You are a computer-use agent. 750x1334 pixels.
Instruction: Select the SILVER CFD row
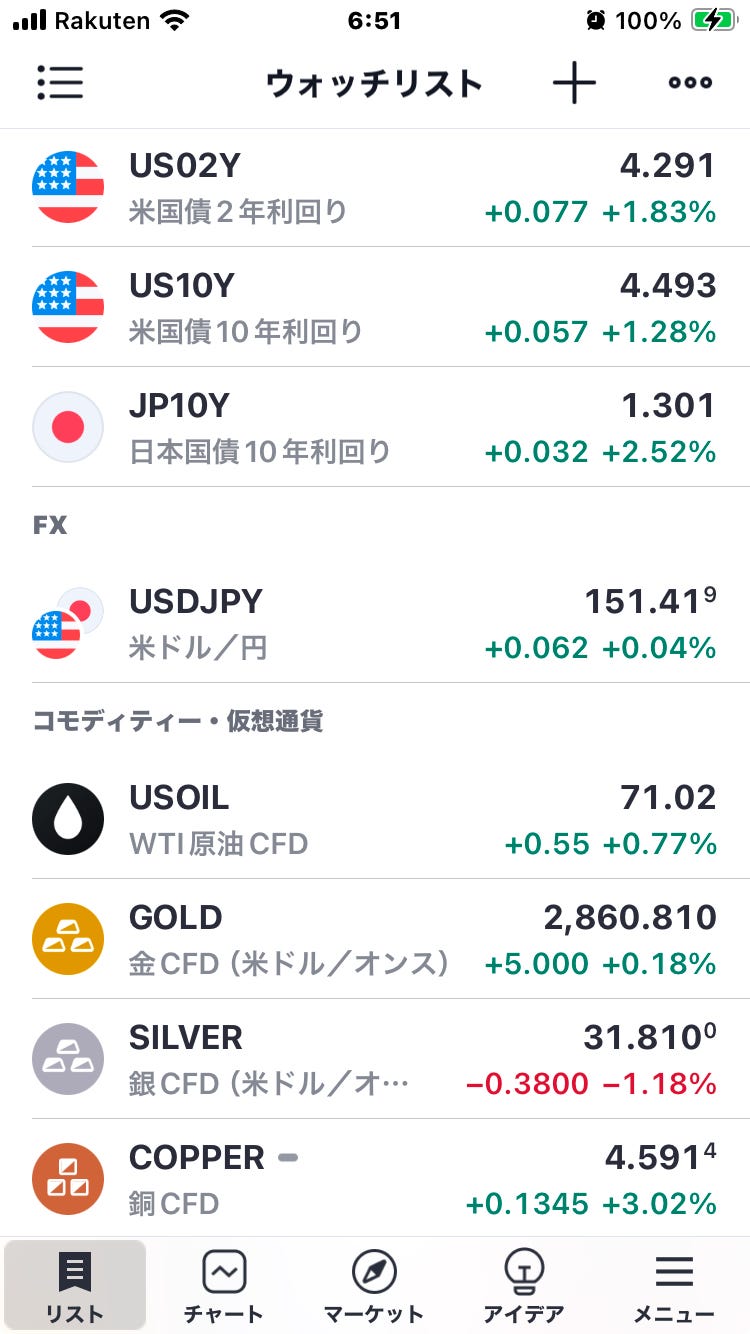pyautogui.click(x=375, y=1059)
